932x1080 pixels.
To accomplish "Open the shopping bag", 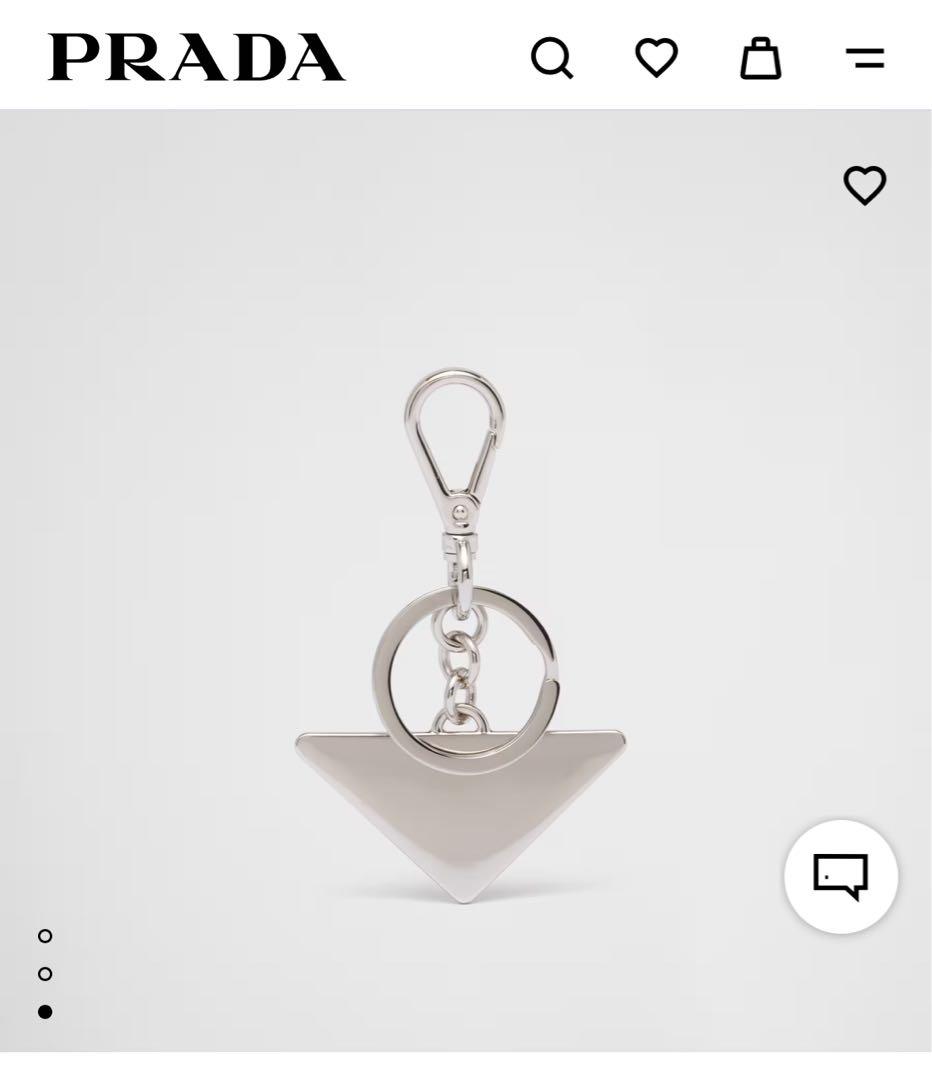I will point(760,58).
